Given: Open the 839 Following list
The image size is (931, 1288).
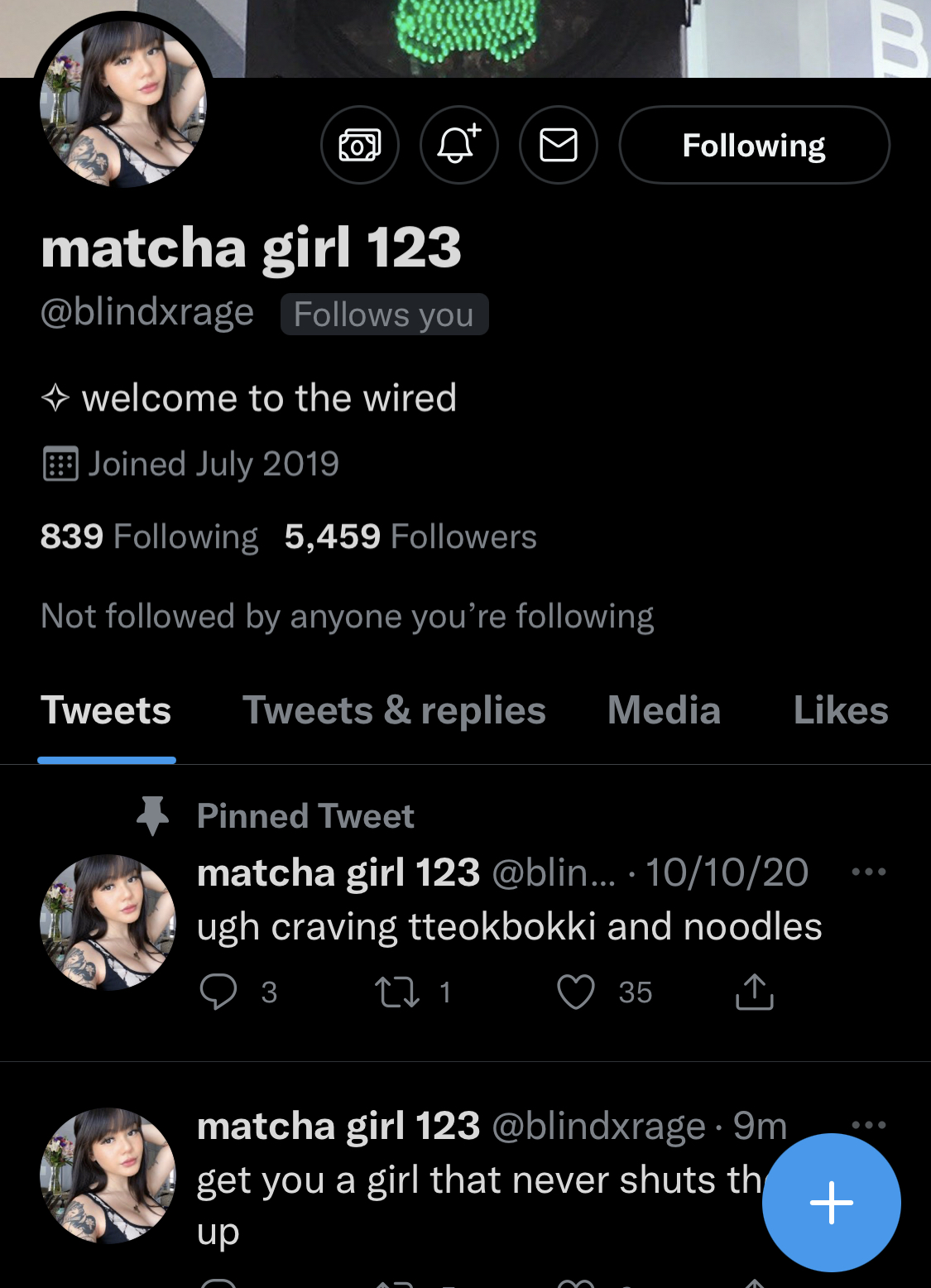Looking at the screenshot, I should (x=149, y=536).
